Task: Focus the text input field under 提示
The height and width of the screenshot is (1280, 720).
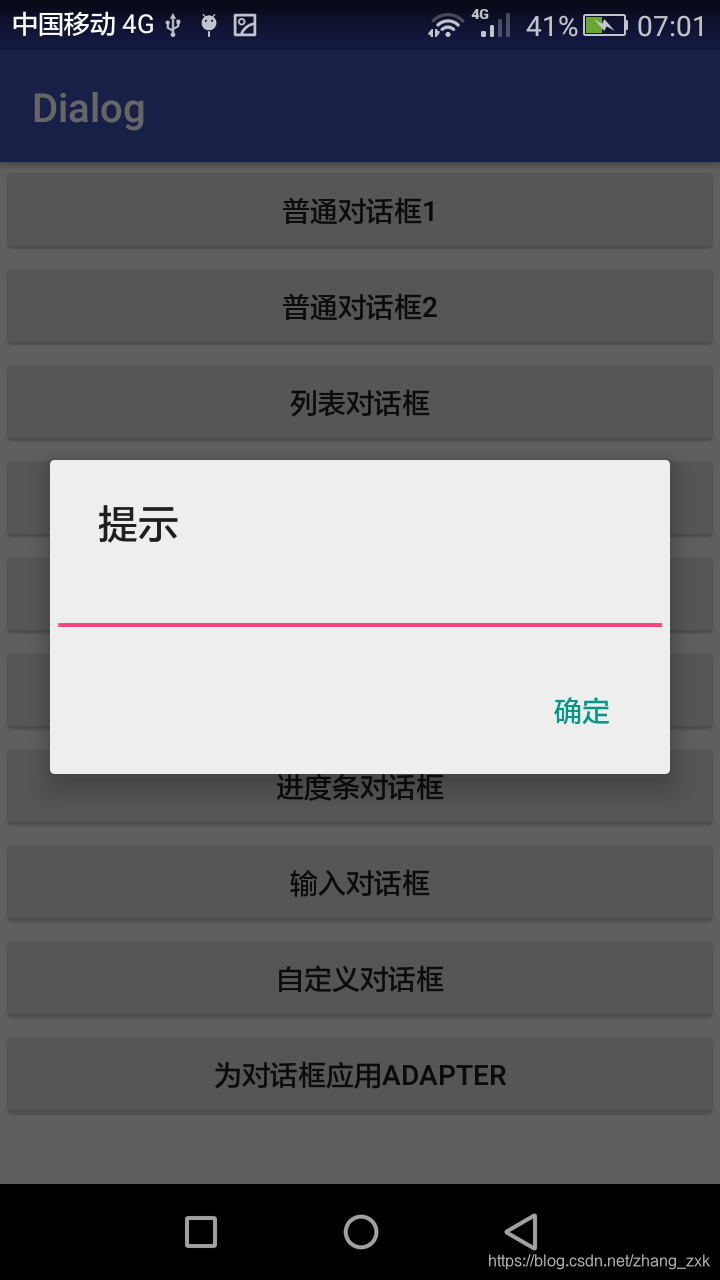Action: tap(360, 600)
